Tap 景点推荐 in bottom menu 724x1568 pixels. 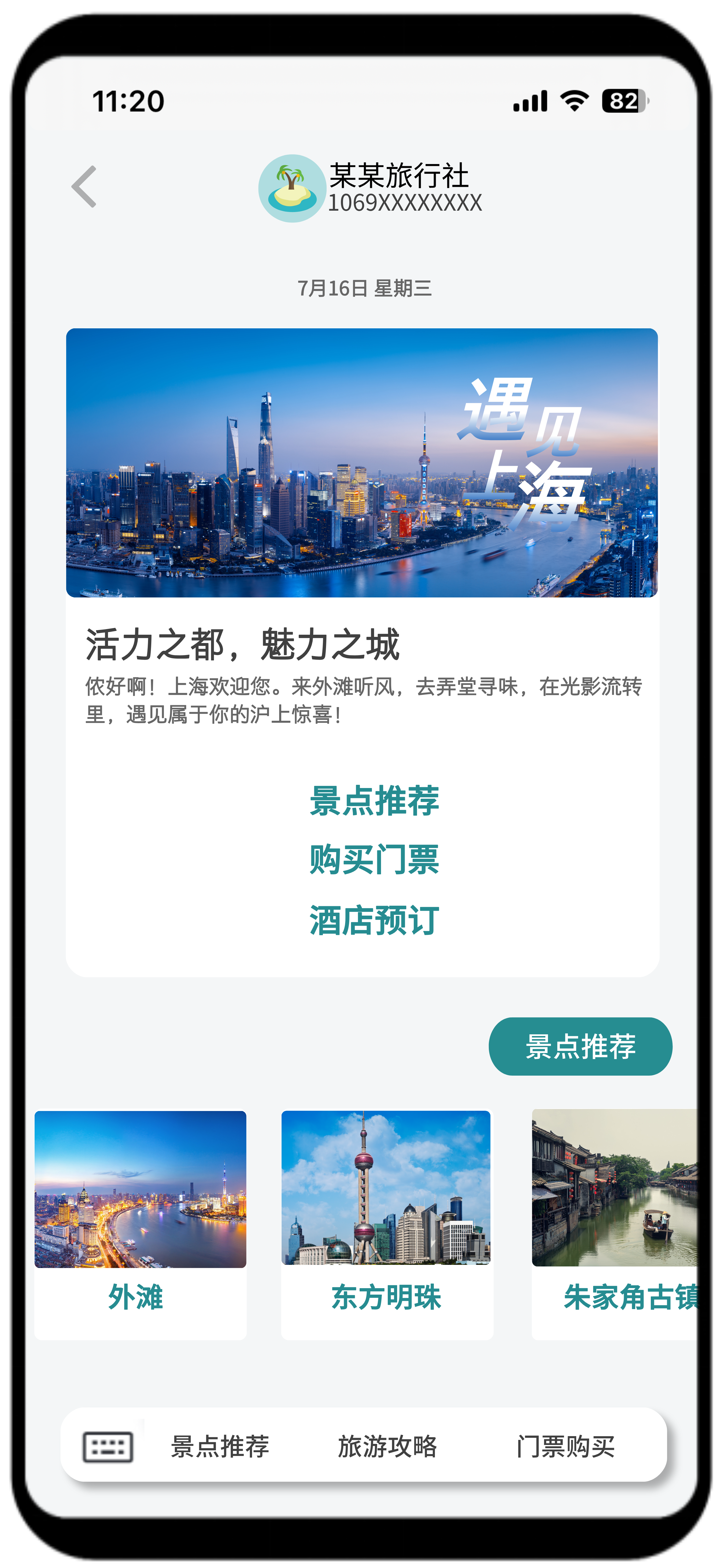(x=220, y=1446)
